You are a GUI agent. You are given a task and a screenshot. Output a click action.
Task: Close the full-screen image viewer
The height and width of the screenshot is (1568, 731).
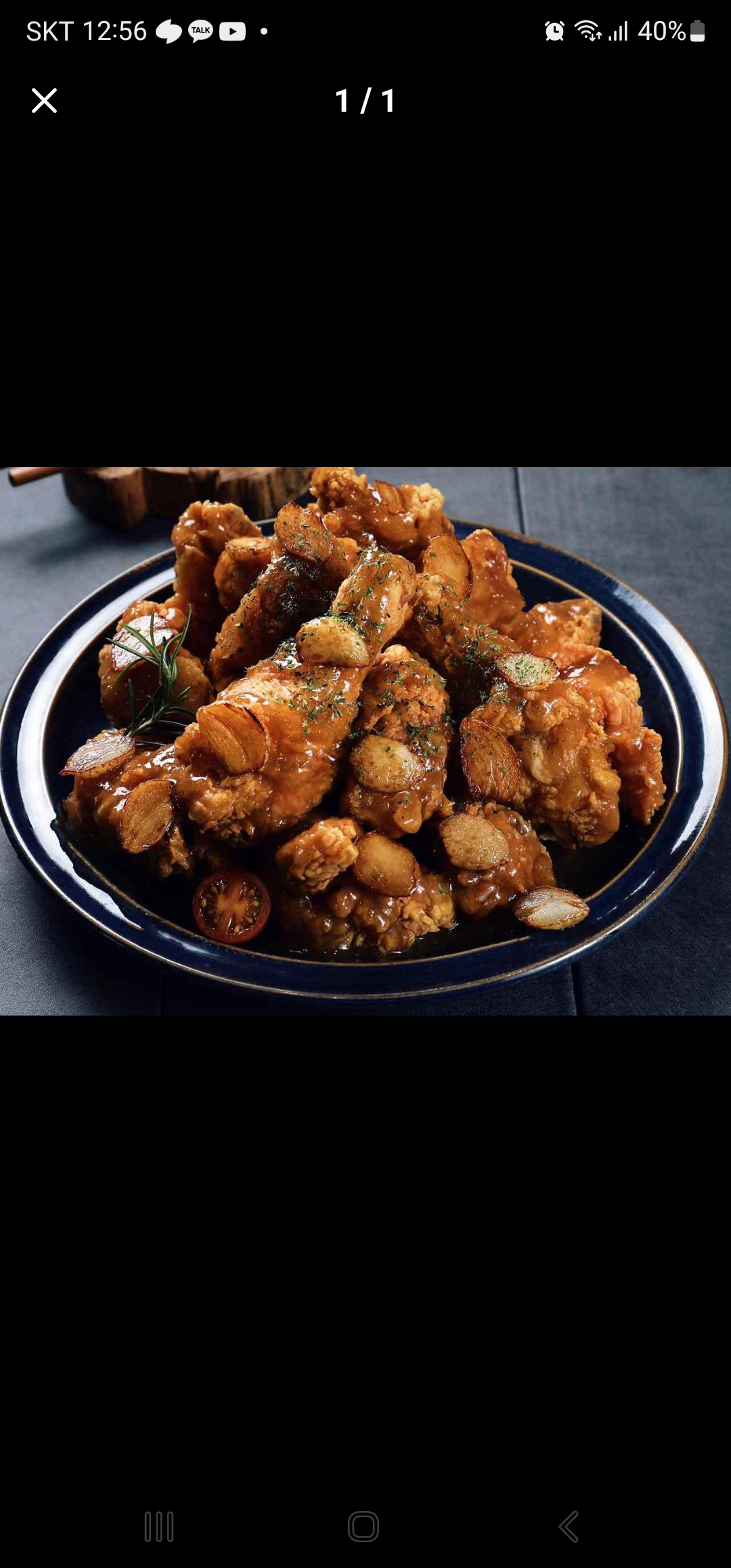45,101
